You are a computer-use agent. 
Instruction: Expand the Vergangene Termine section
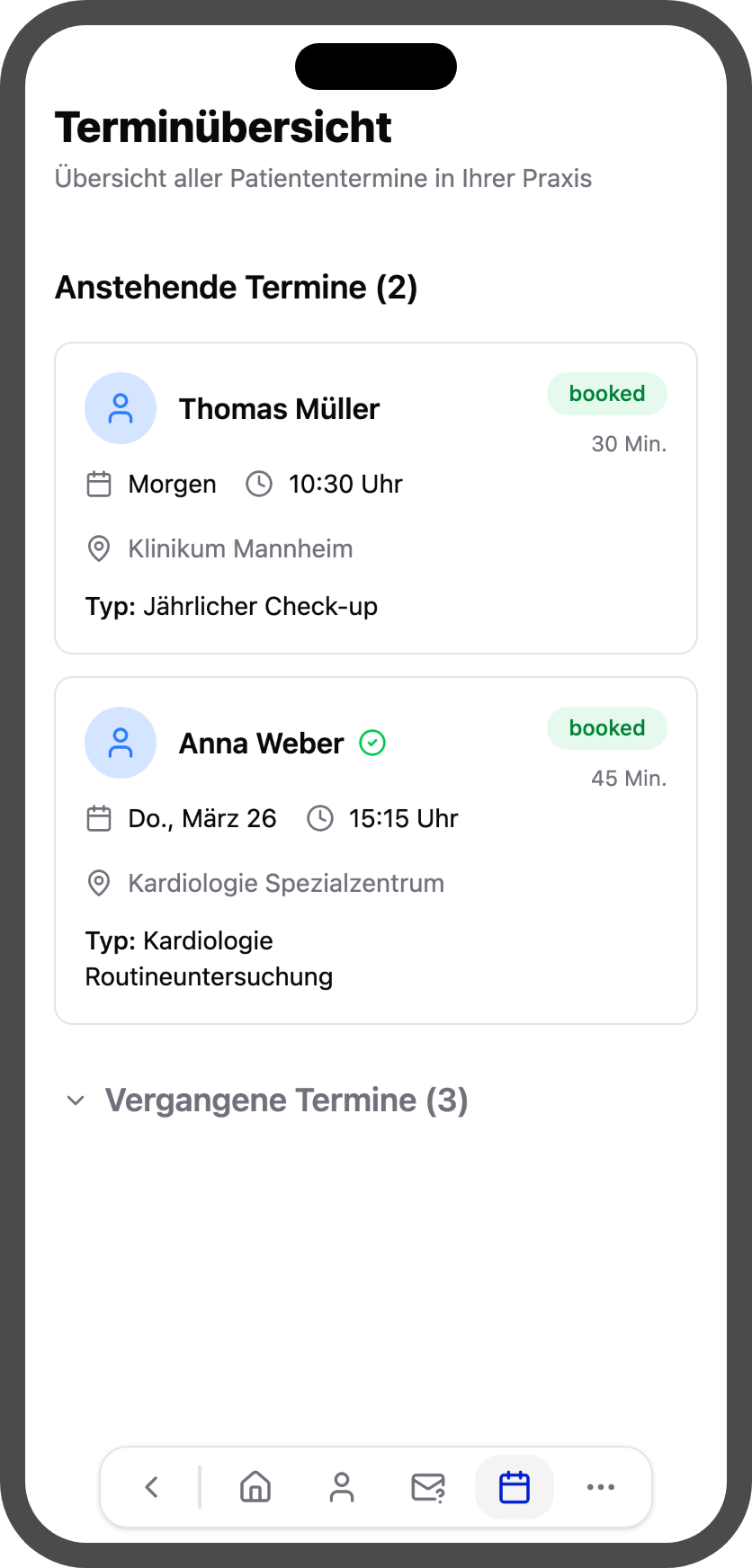(x=286, y=1100)
